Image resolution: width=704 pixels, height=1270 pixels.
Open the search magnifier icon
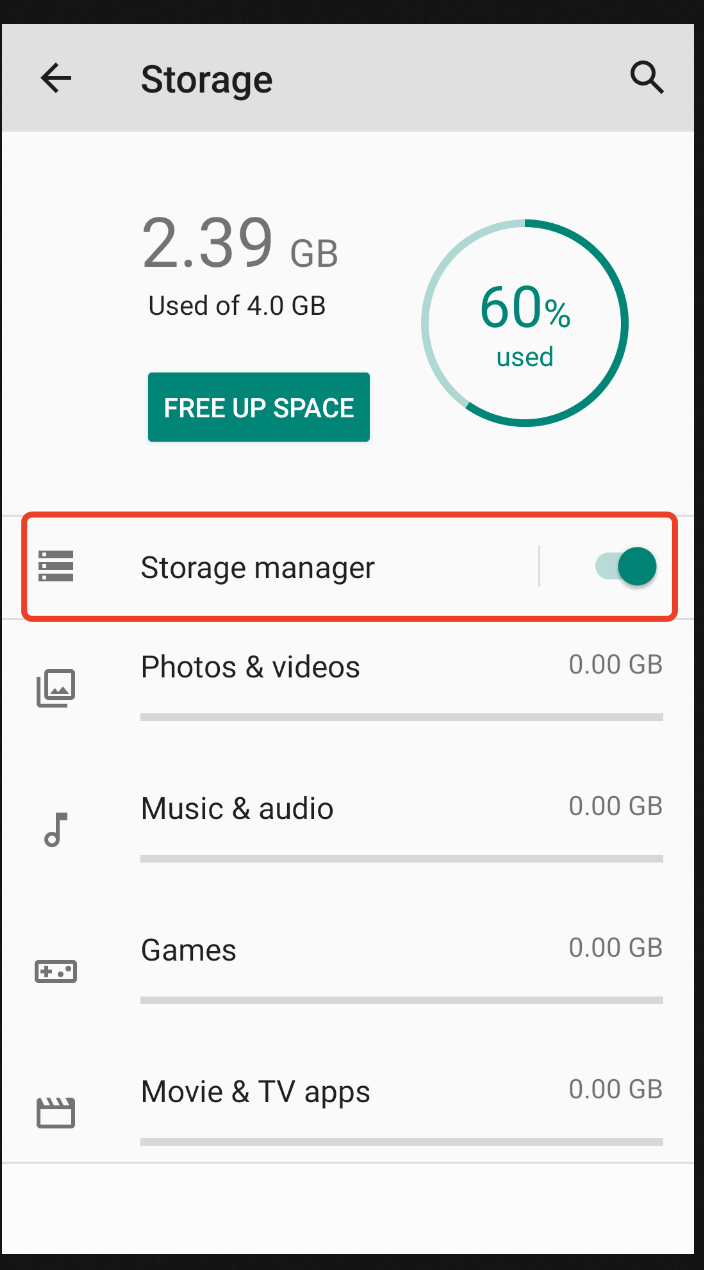[647, 78]
